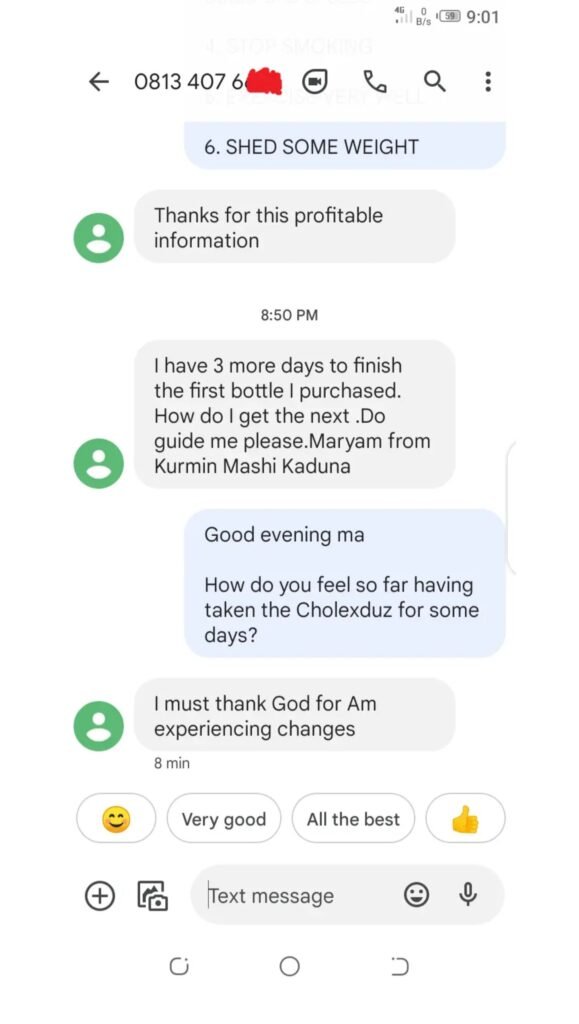Viewport: 579px width, 1024px height.
Task: Record a voice message with the microphone
Action: [x=467, y=895]
